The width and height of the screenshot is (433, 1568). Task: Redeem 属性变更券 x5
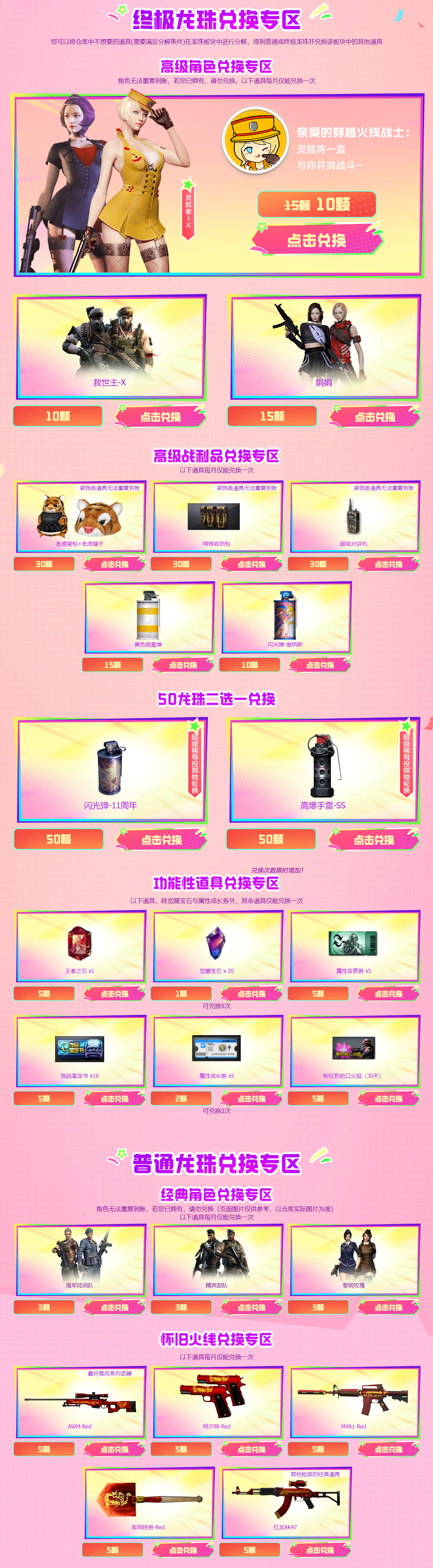(388, 993)
